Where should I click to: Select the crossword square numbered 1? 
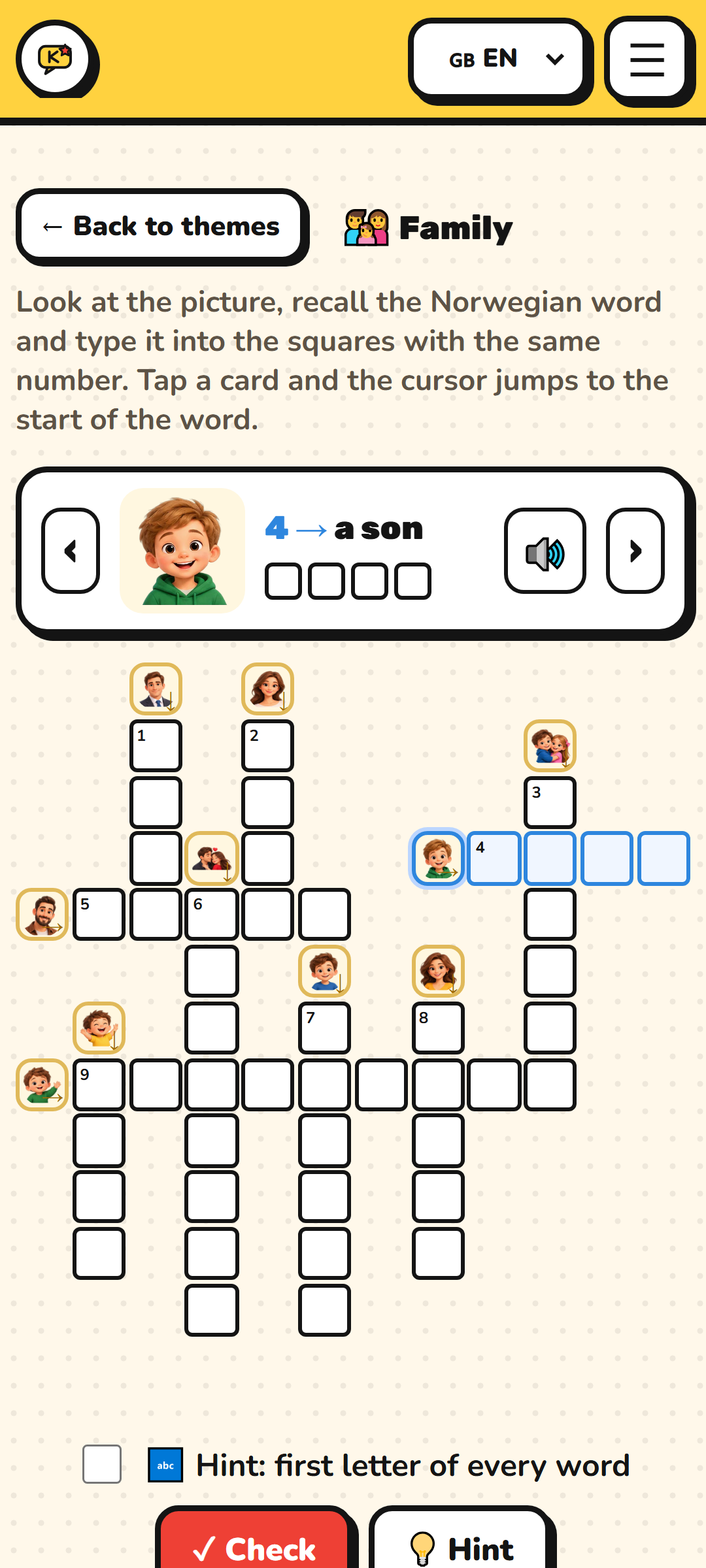pos(156,745)
